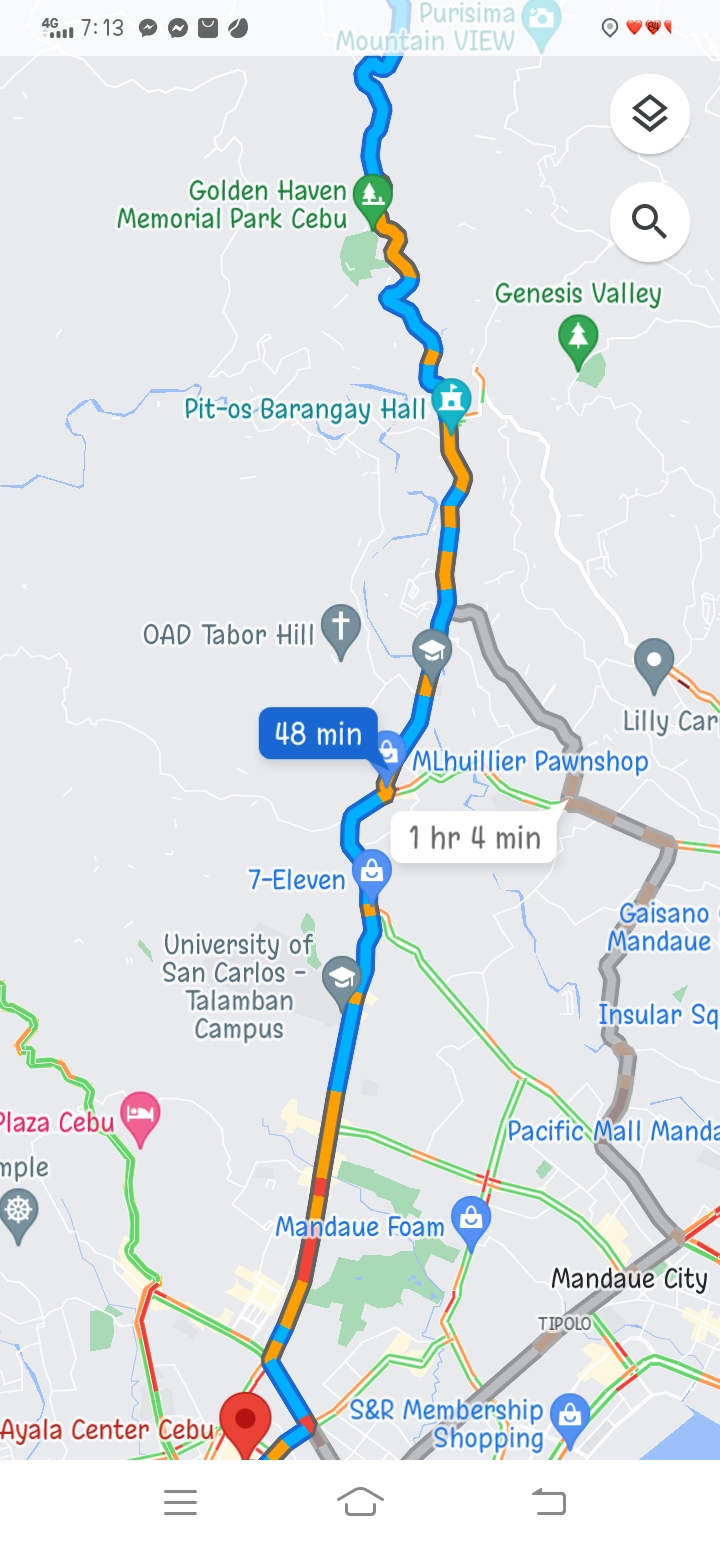Choose the 1 hr 4 min alternate route

click(x=474, y=837)
